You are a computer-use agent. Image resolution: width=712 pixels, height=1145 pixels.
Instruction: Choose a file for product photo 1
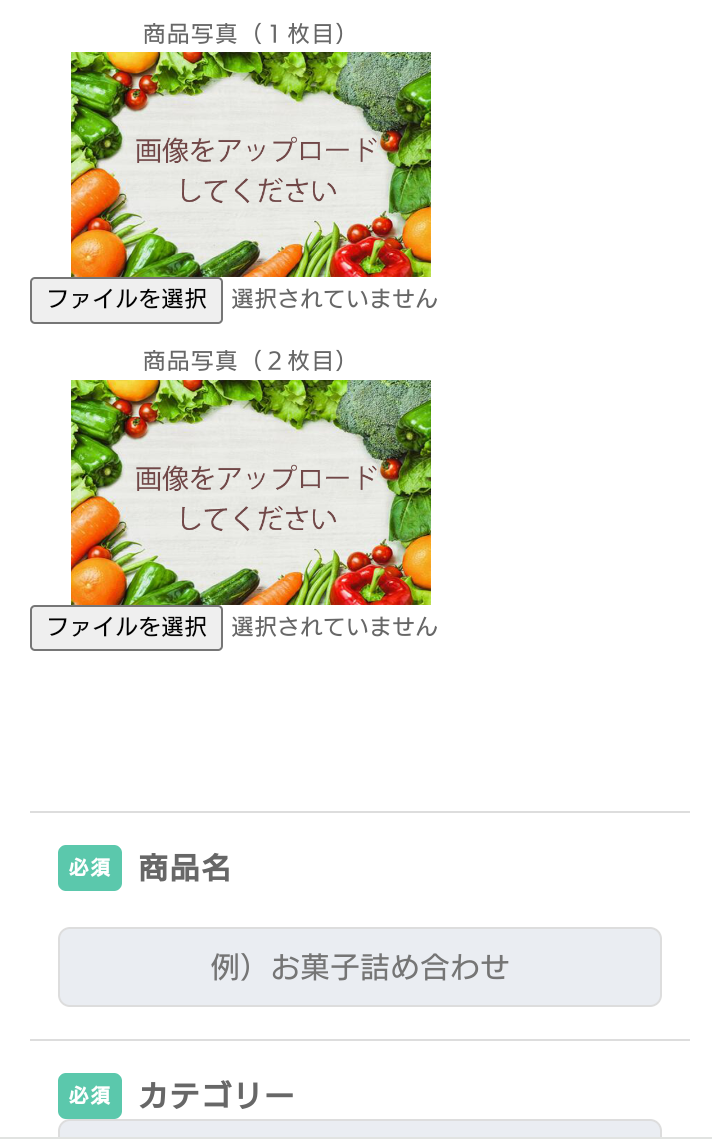tap(126, 300)
